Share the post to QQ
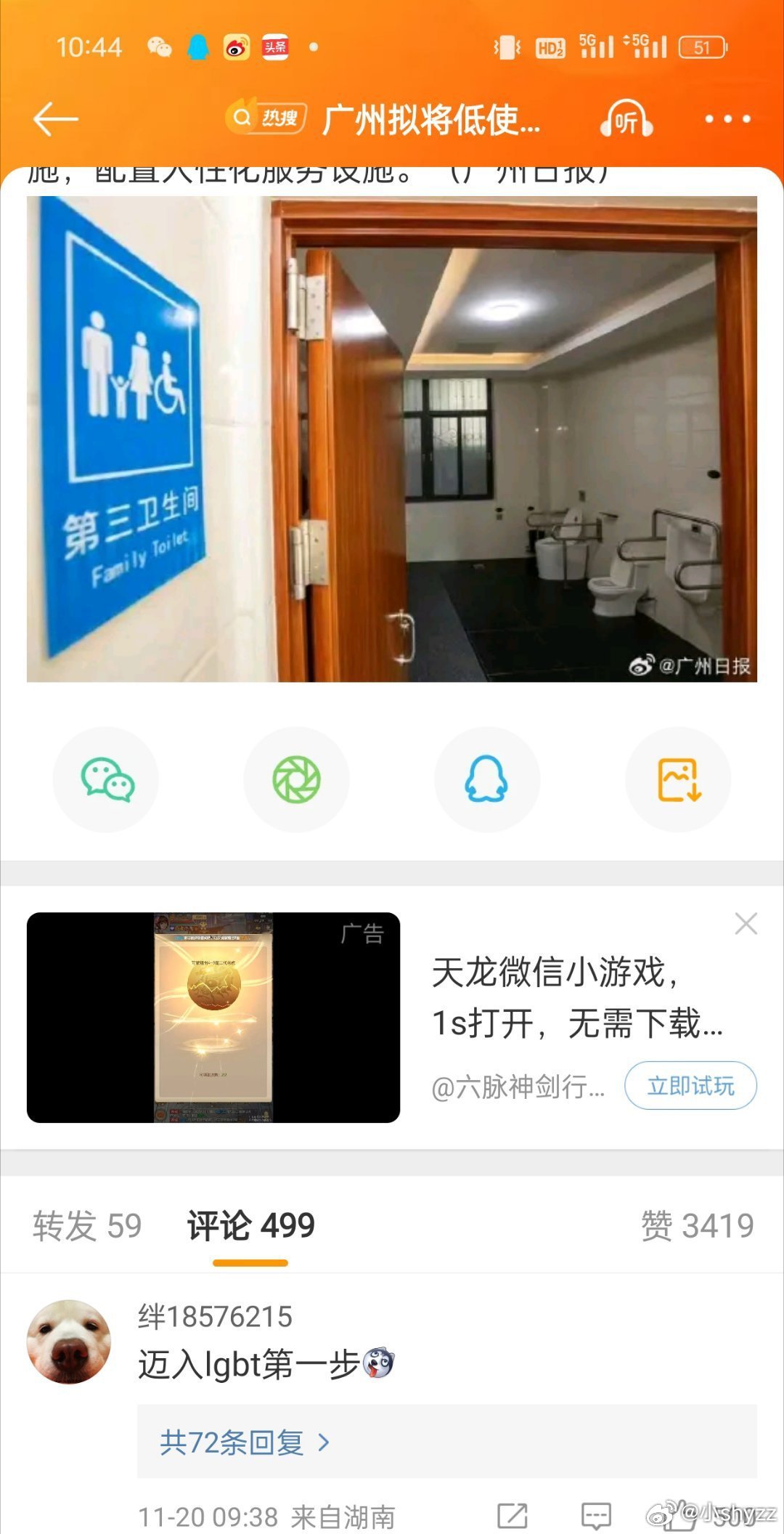This screenshot has height=1534, width=784. pos(487,779)
